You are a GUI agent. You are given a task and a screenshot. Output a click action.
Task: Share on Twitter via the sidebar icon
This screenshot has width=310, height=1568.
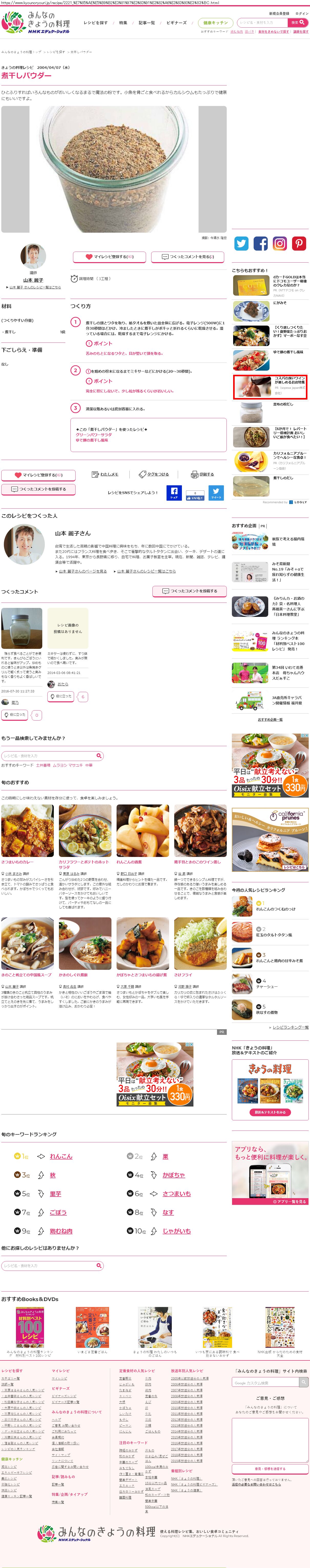(242, 243)
